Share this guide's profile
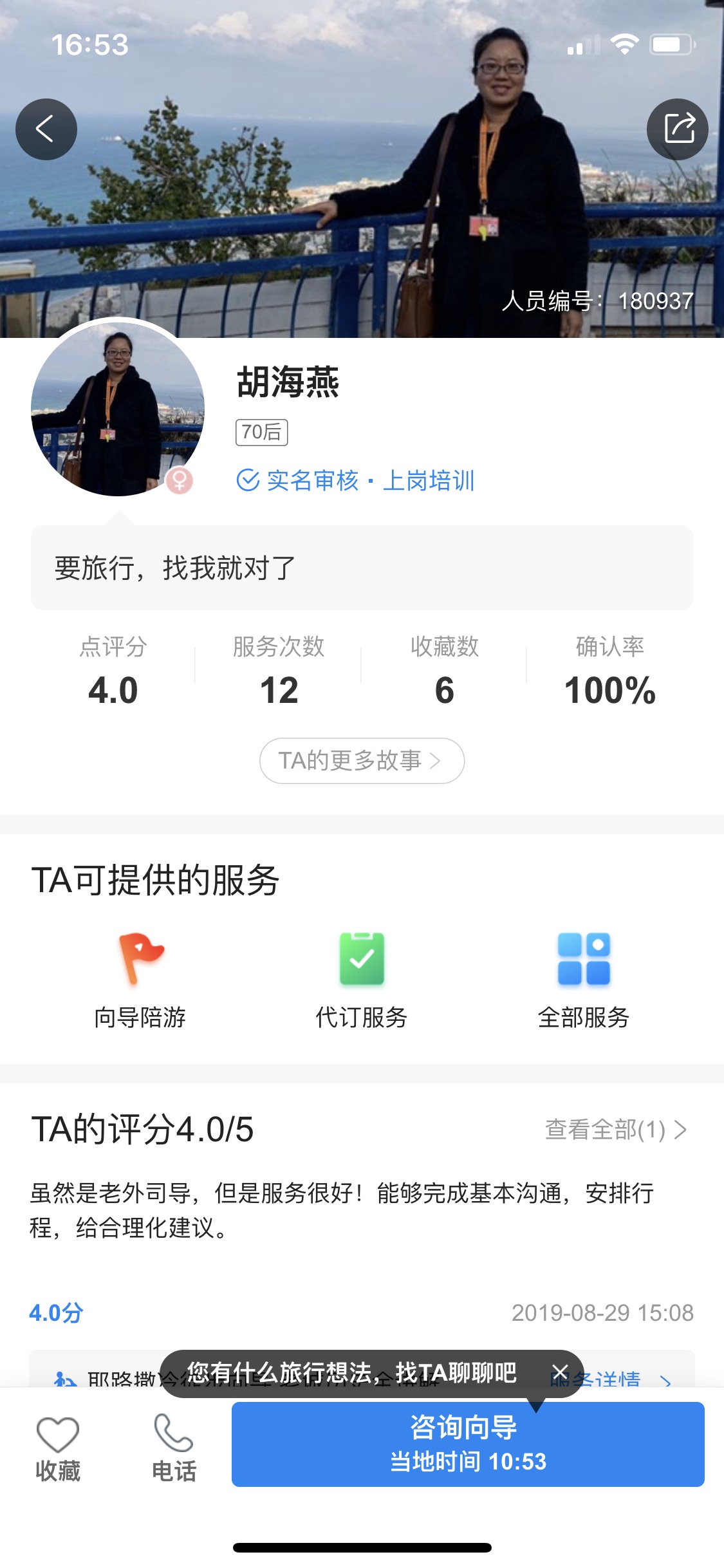This screenshot has width=724, height=1568. click(x=678, y=129)
